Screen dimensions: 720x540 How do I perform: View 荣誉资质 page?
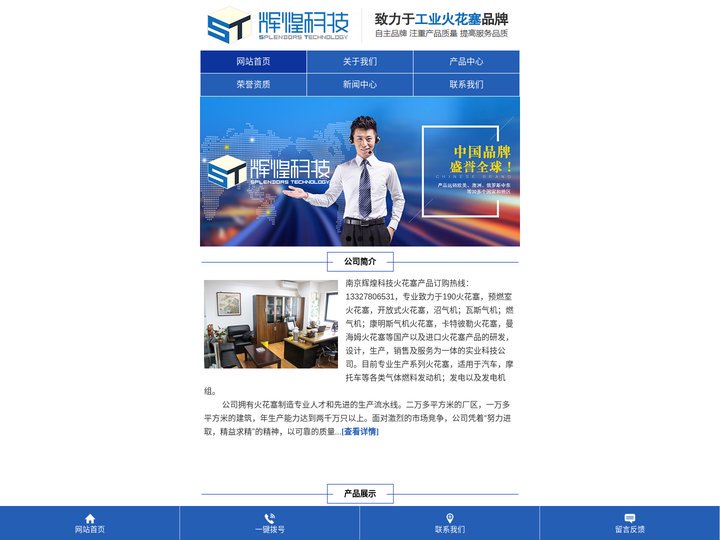(x=253, y=85)
